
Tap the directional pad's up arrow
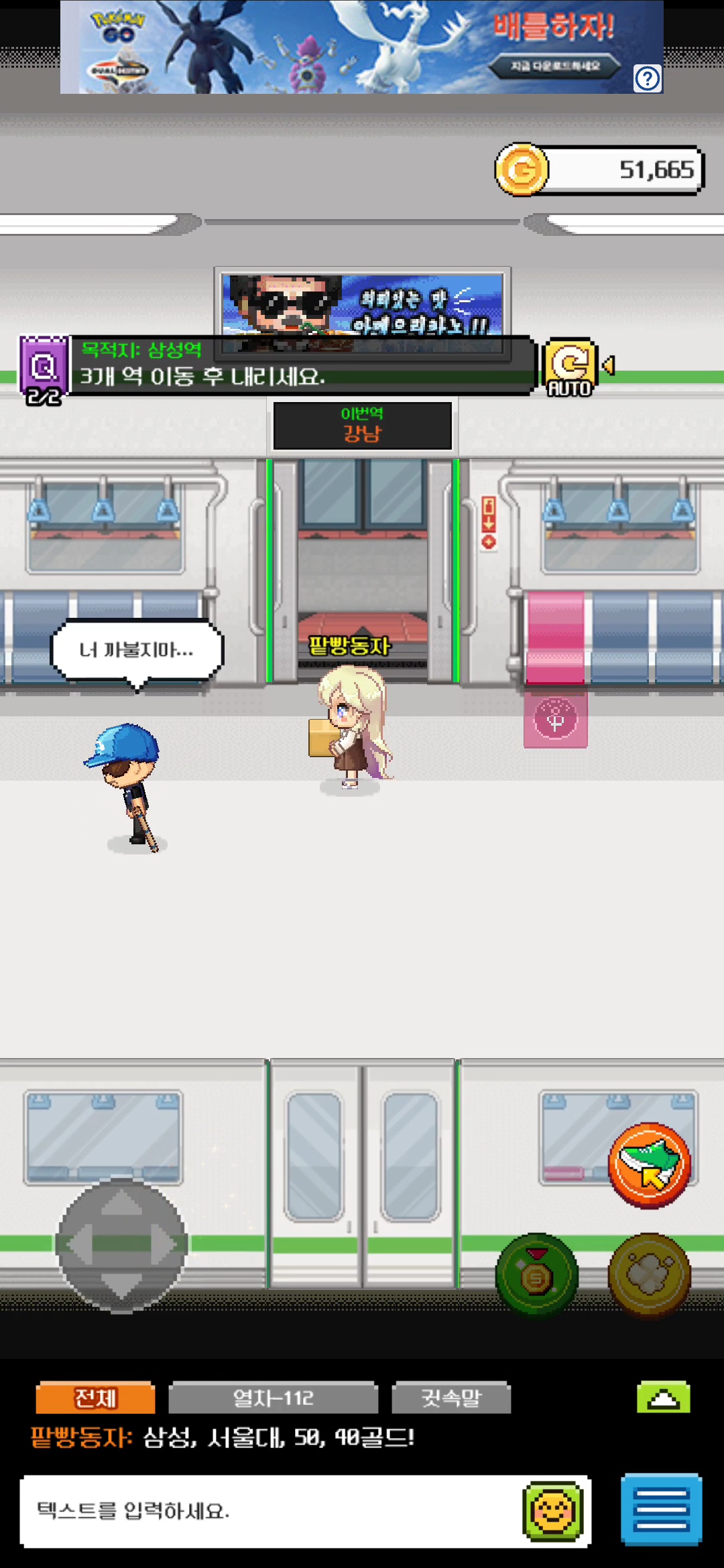click(121, 1201)
